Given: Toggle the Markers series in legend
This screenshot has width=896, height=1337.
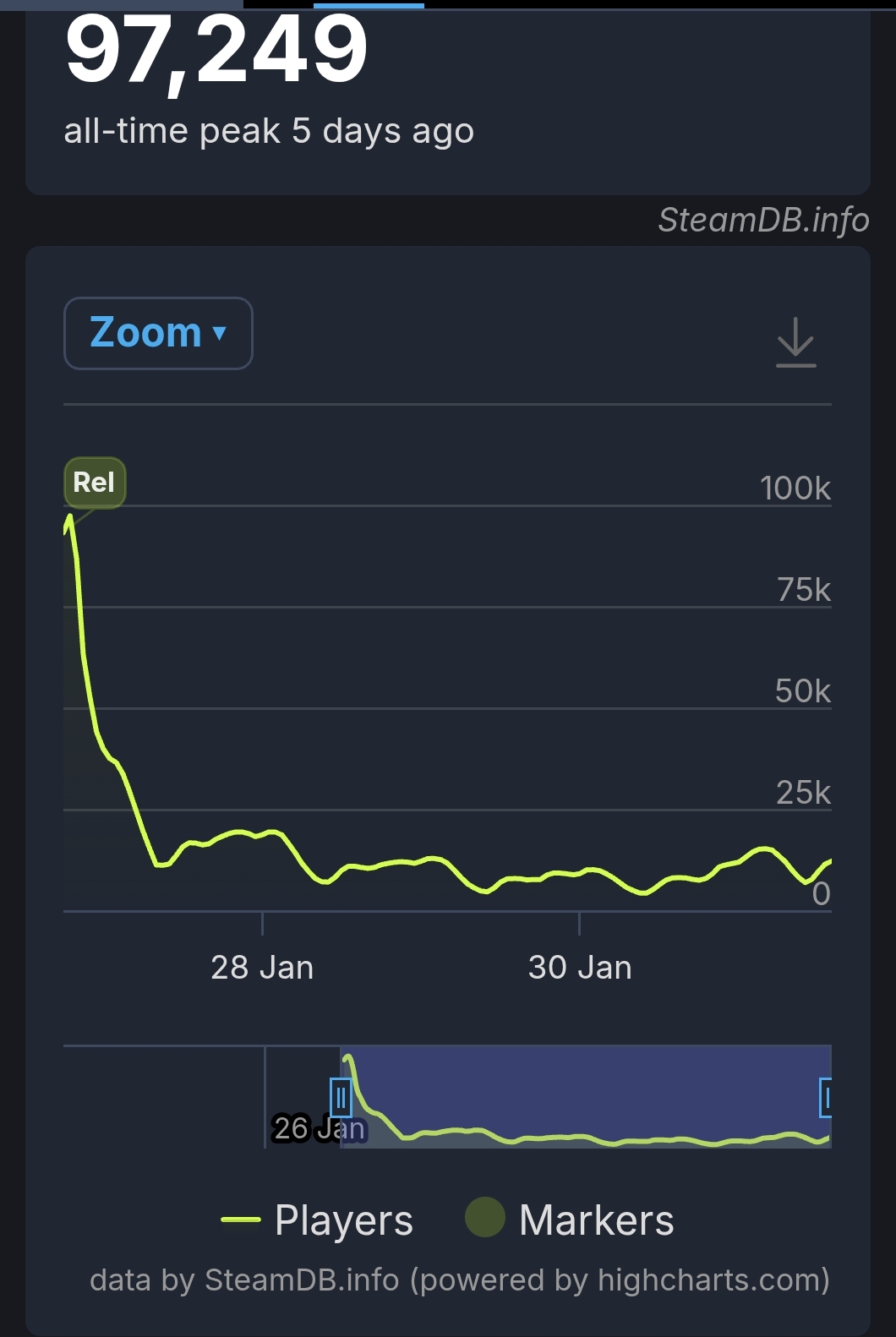Looking at the screenshot, I should click(x=571, y=1220).
